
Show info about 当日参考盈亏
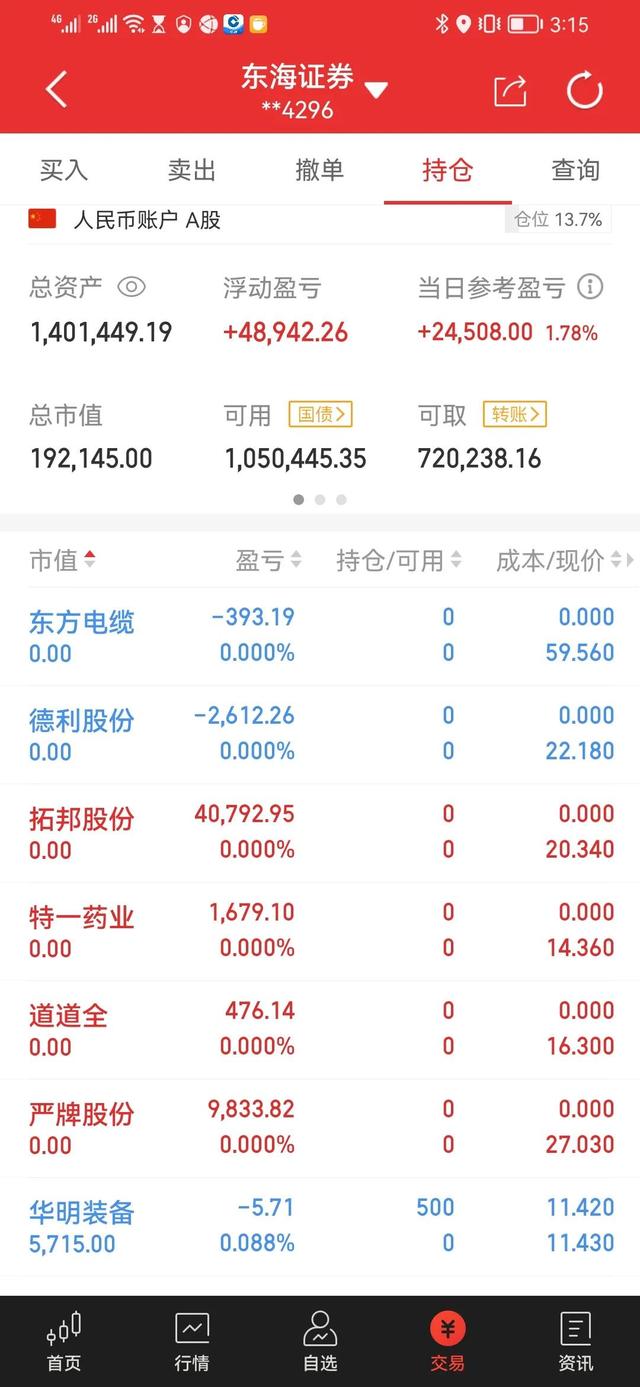(590, 288)
